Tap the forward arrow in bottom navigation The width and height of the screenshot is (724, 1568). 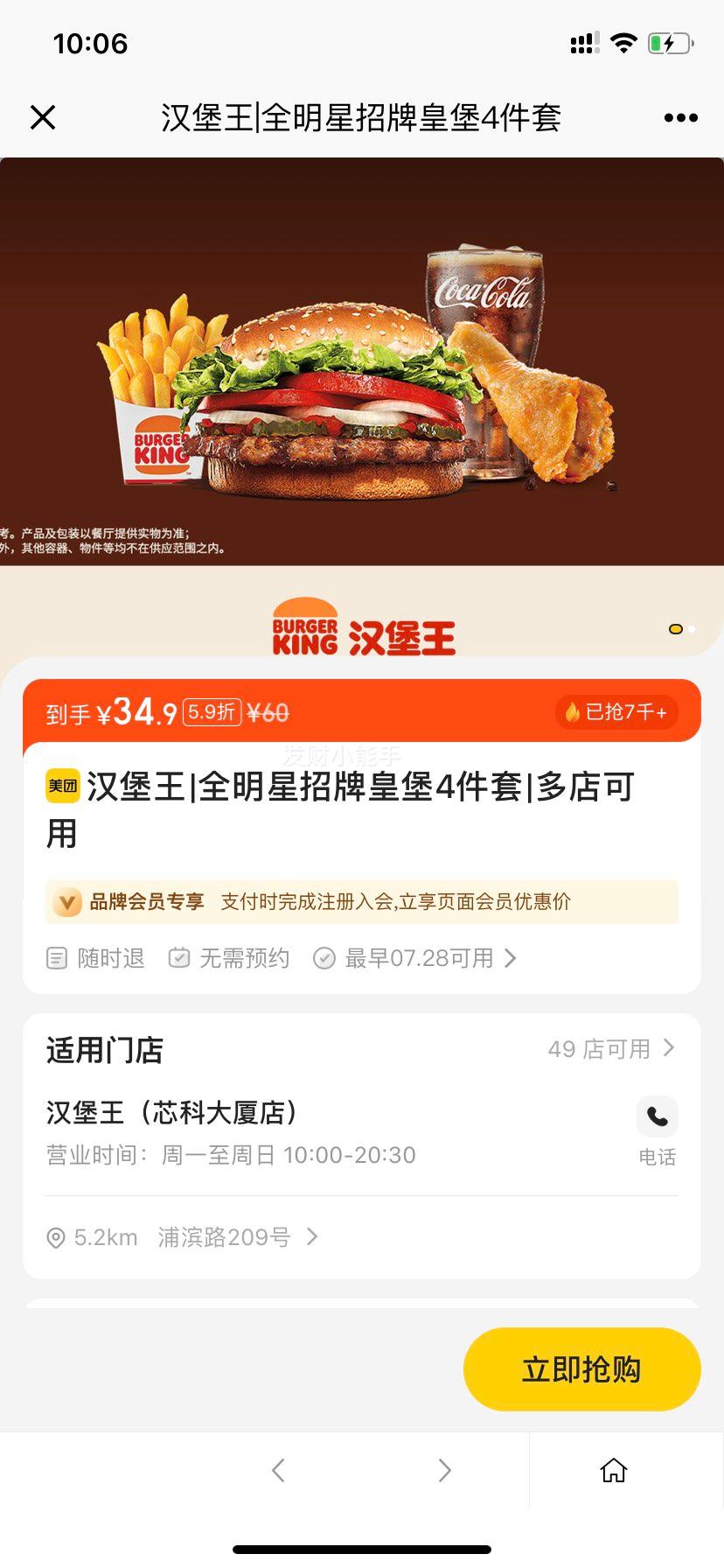click(444, 1470)
